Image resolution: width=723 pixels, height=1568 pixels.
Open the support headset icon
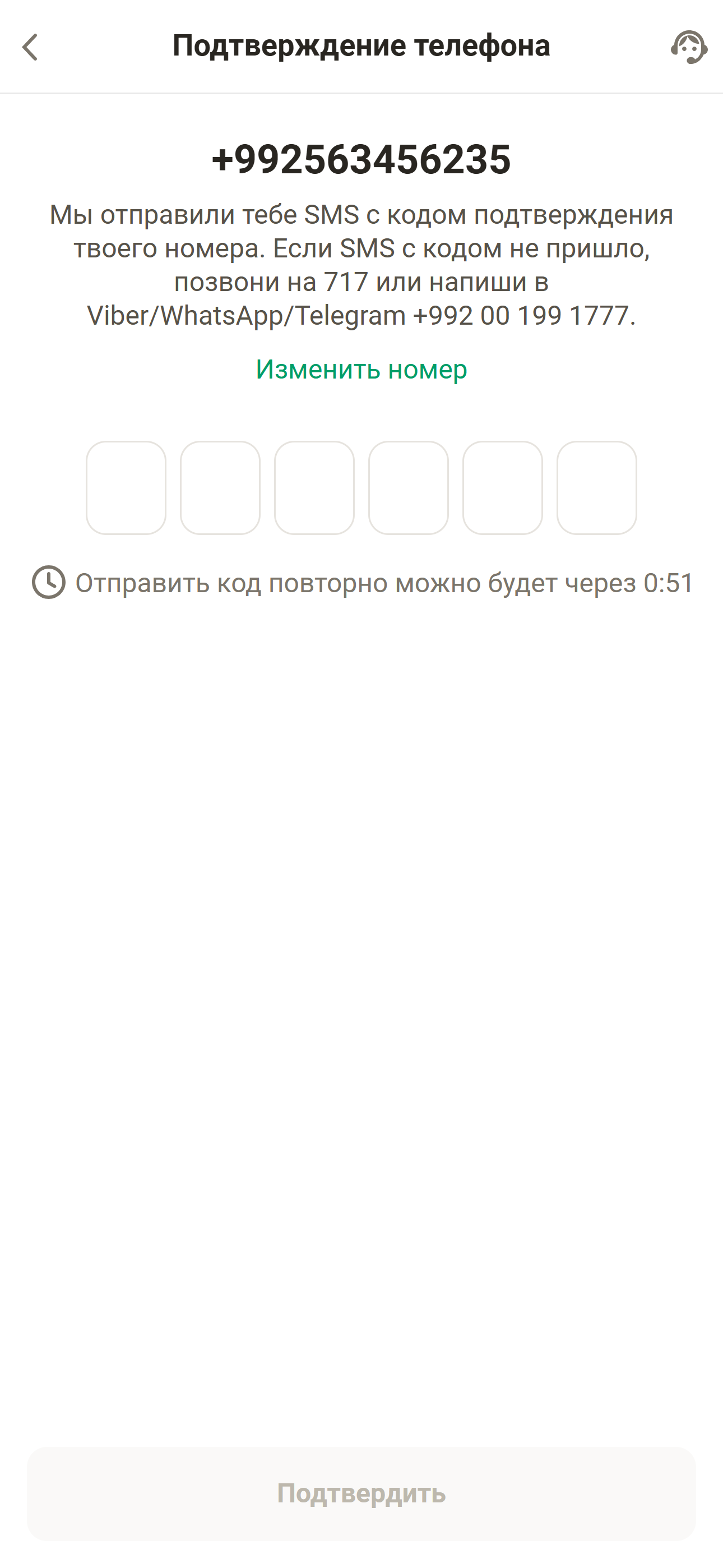point(689,47)
